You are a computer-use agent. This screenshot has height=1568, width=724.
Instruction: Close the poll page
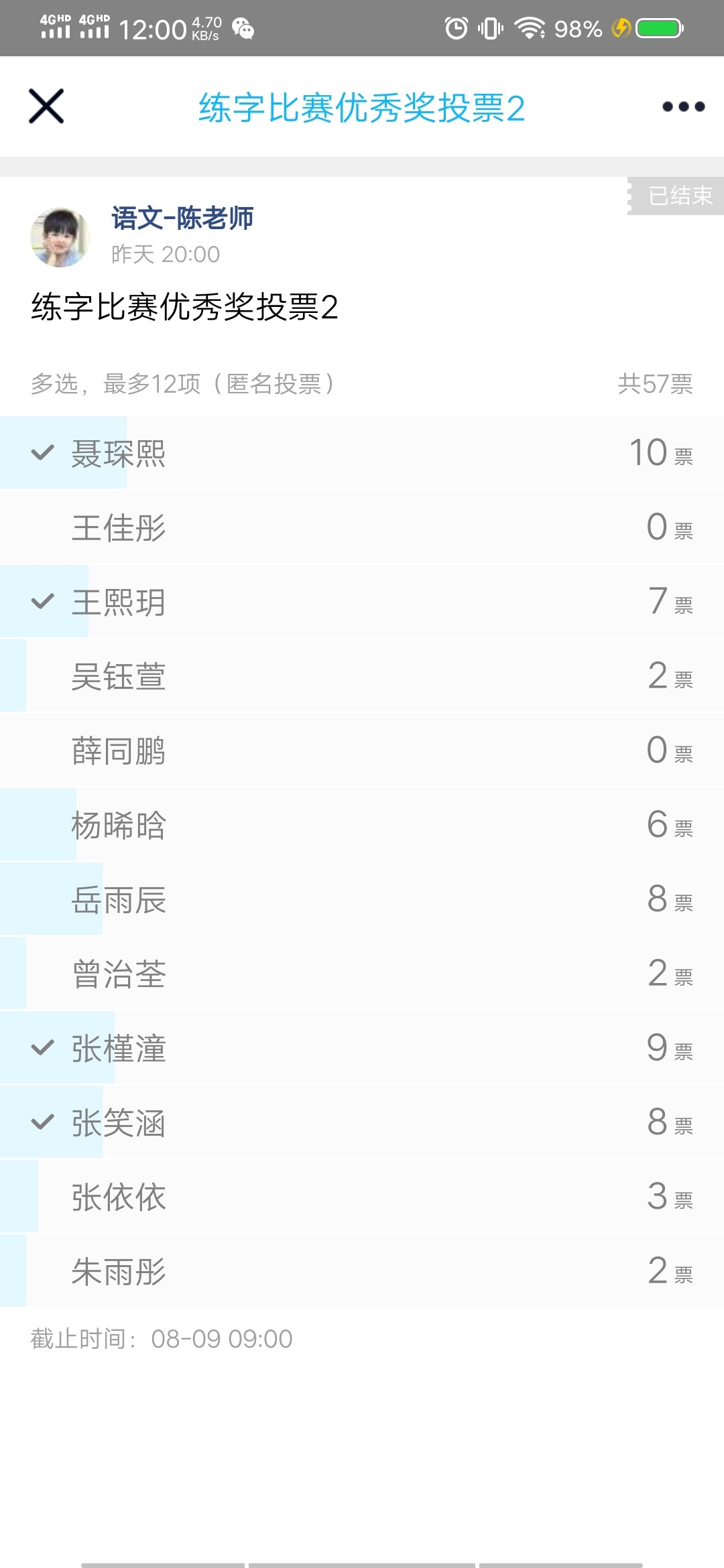(x=46, y=106)
